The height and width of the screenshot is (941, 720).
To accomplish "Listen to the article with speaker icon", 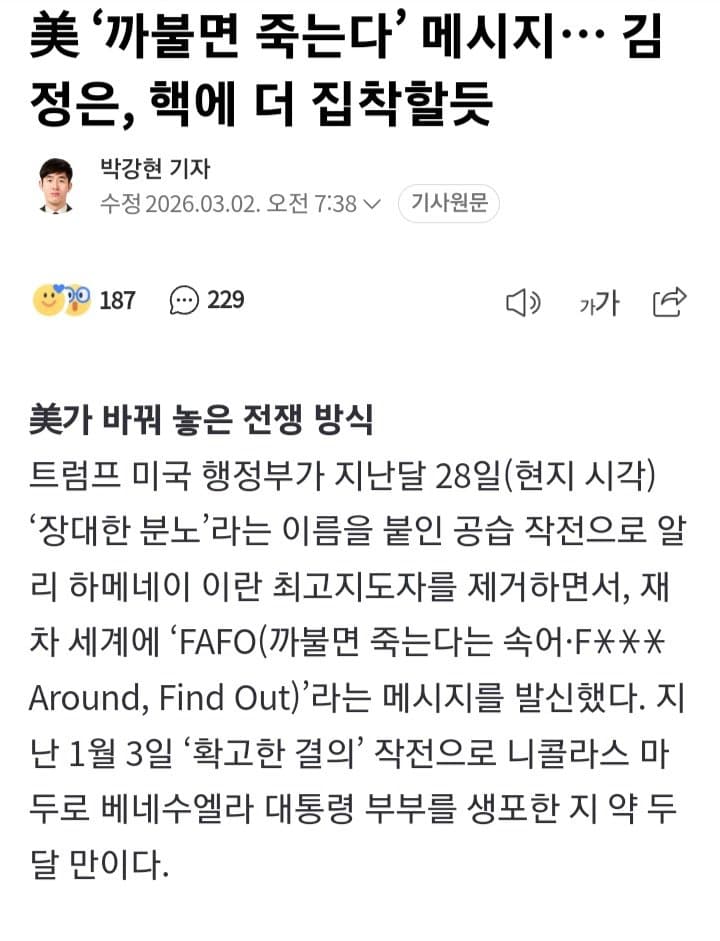I will (522, 303).
